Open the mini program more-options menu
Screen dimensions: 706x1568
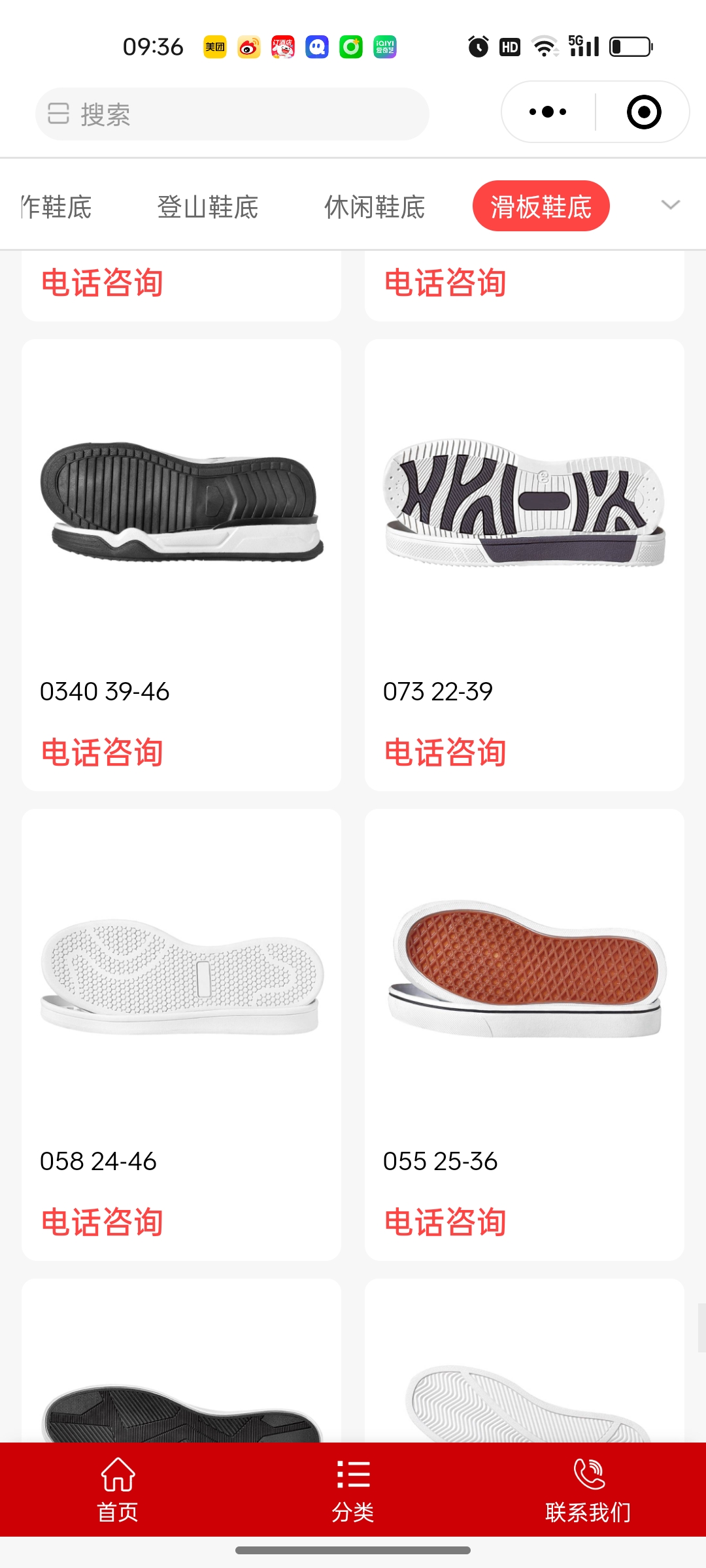(x=548, y=112)
